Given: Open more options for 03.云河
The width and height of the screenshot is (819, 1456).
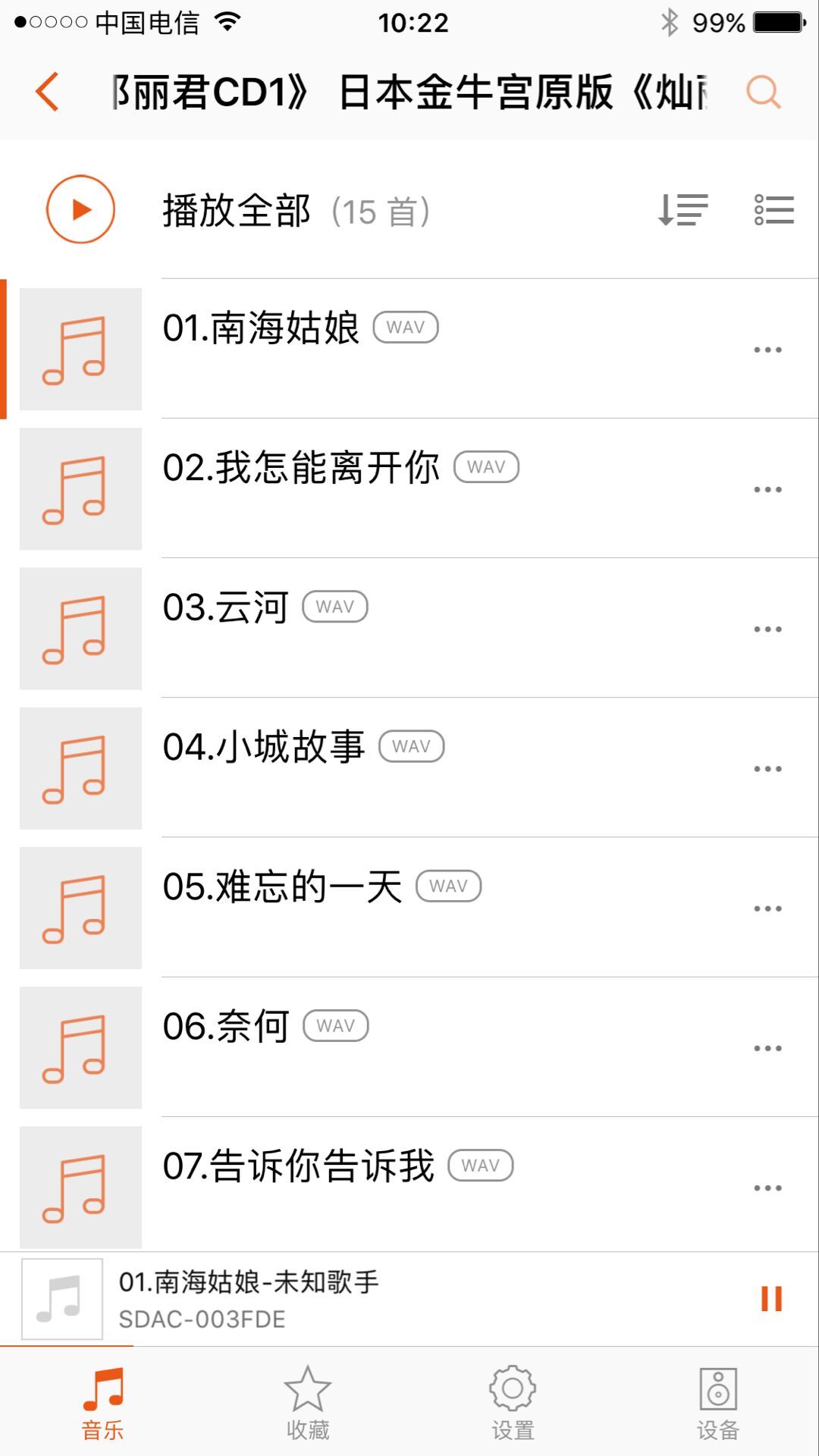Looking at the screenshot, I should tap(767, 629).
